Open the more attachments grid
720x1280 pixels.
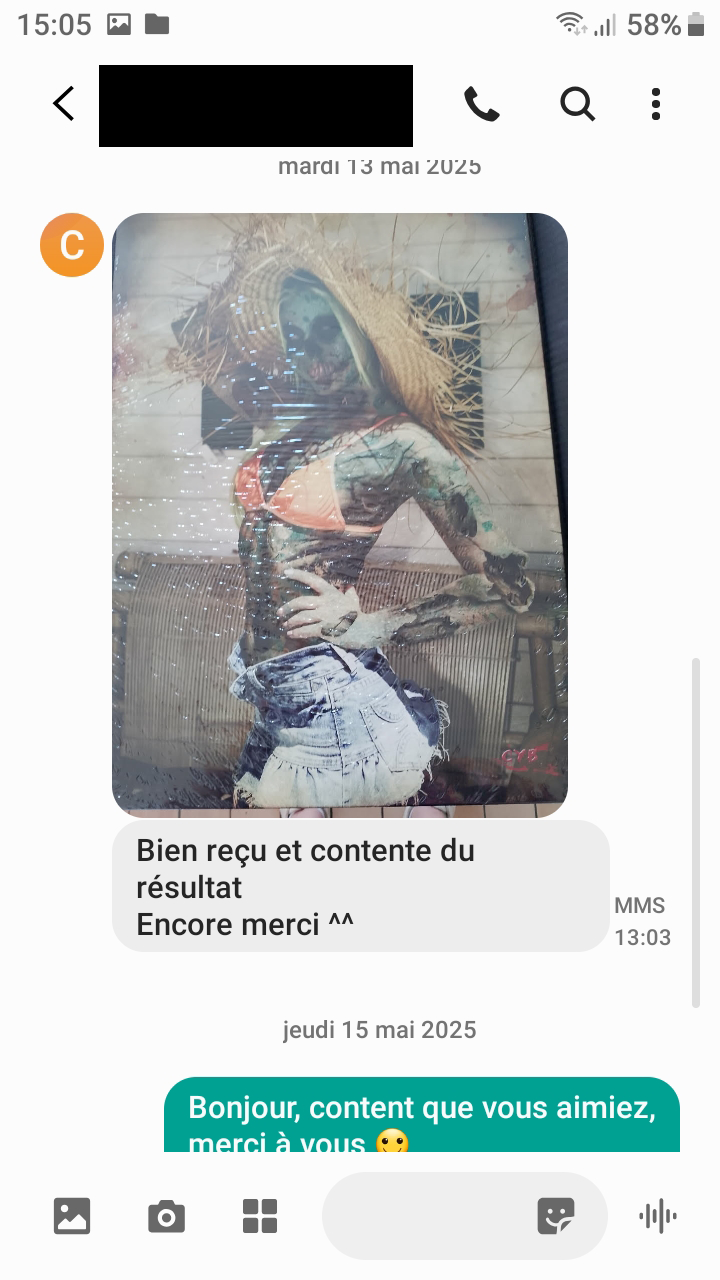(x=260, y=1216)
